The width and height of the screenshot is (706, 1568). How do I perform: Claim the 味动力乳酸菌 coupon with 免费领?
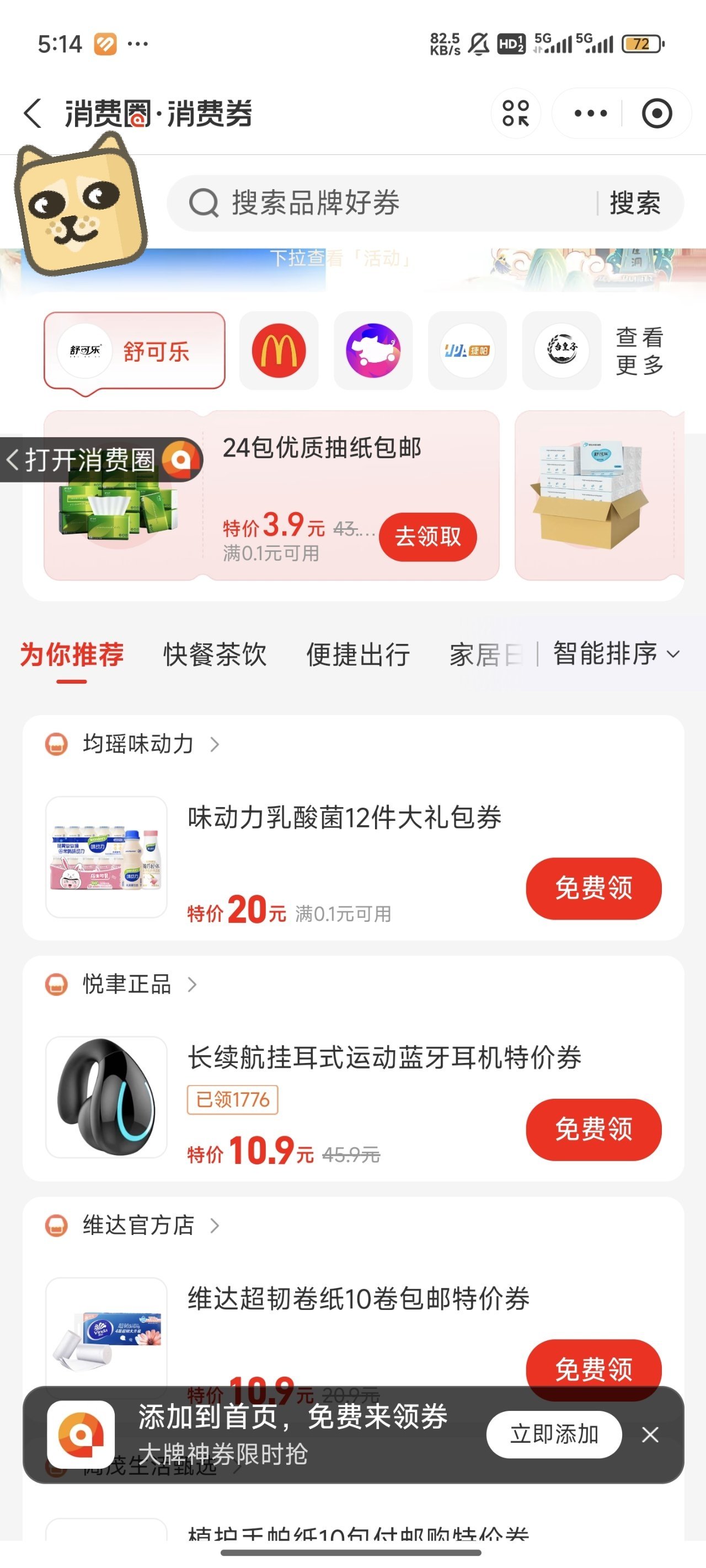(593, 888)
